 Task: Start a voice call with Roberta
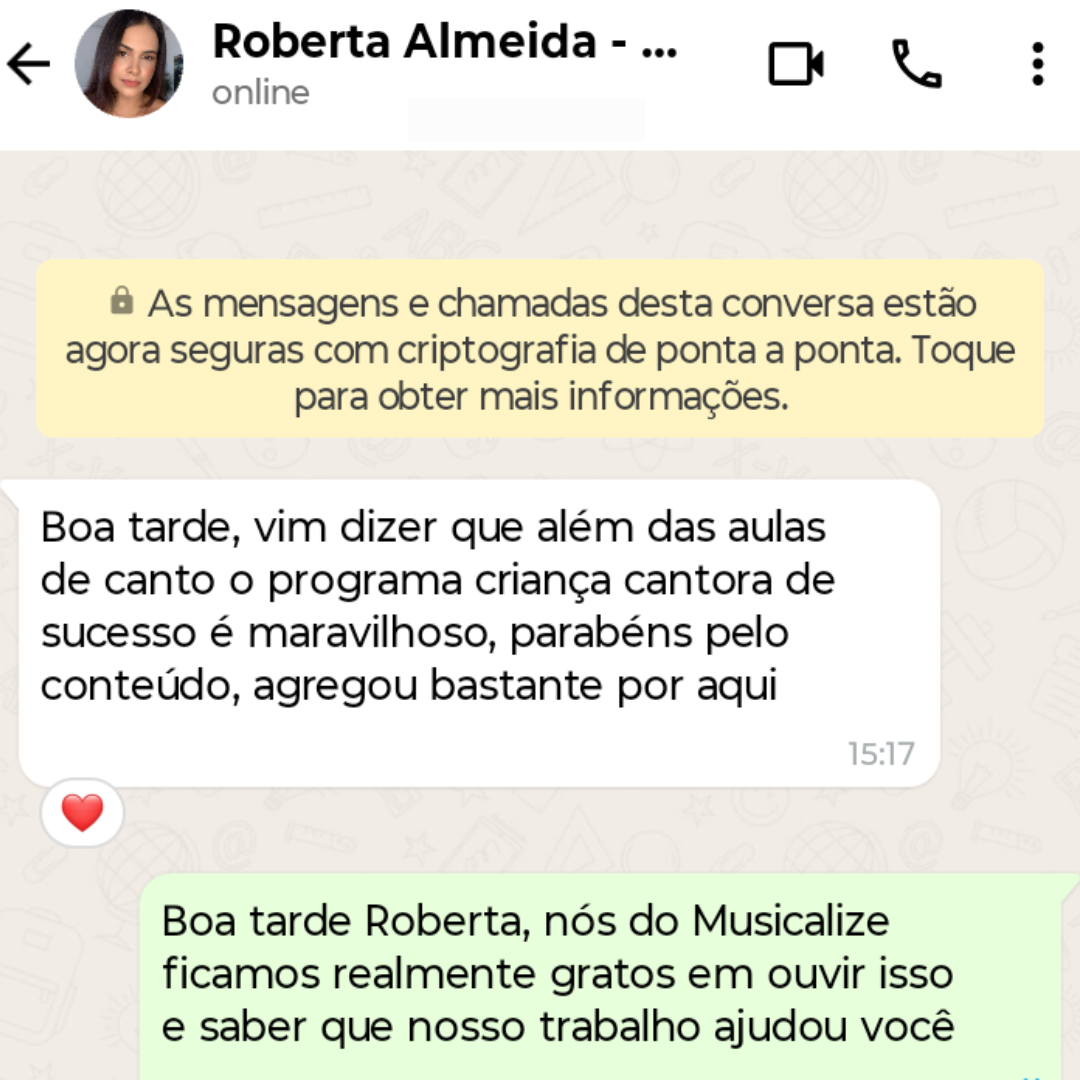point(916,65)
